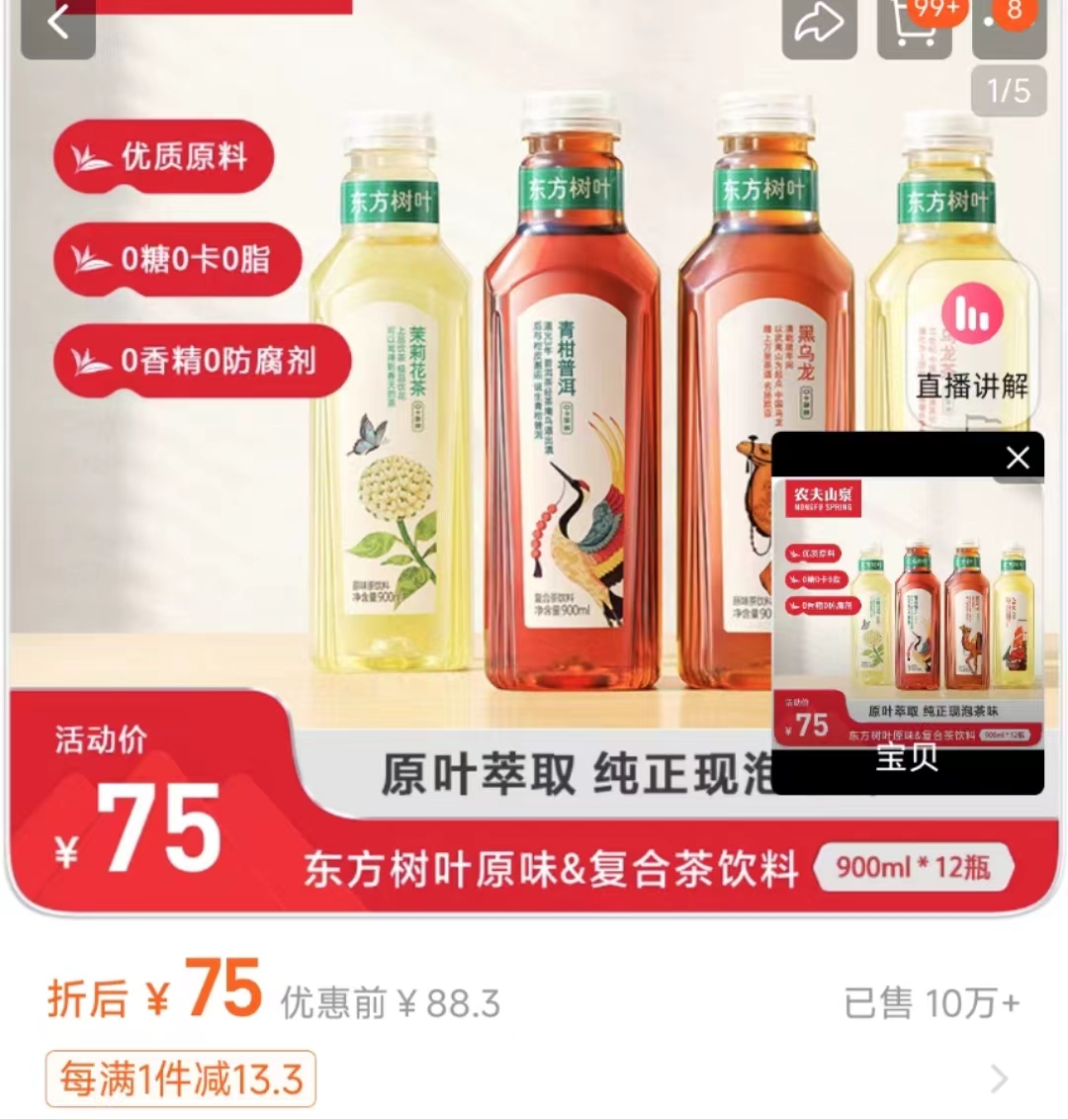Go back using the top arrow
1068x1120 pixels.
point(57,24)
